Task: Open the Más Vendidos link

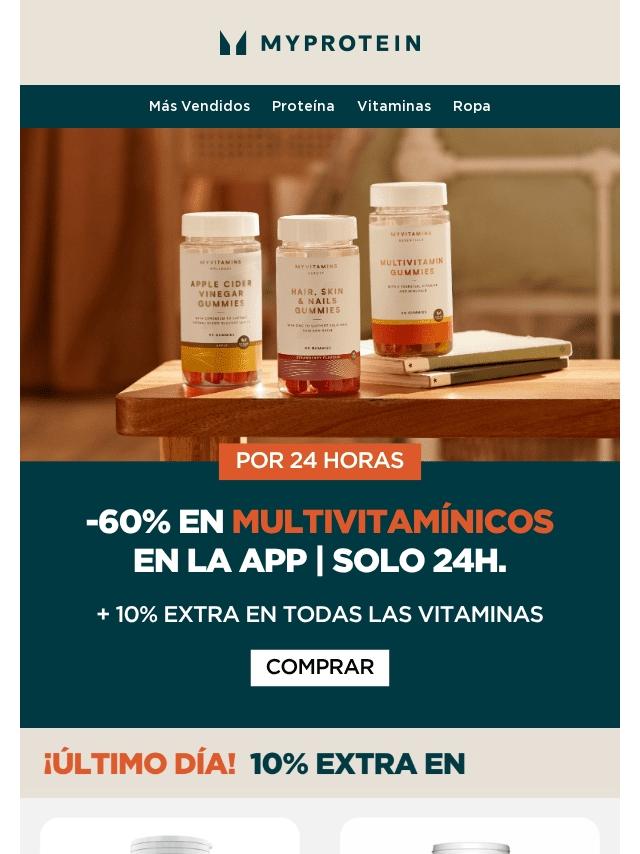Action: pyautogui.click(x=199, y=106)
